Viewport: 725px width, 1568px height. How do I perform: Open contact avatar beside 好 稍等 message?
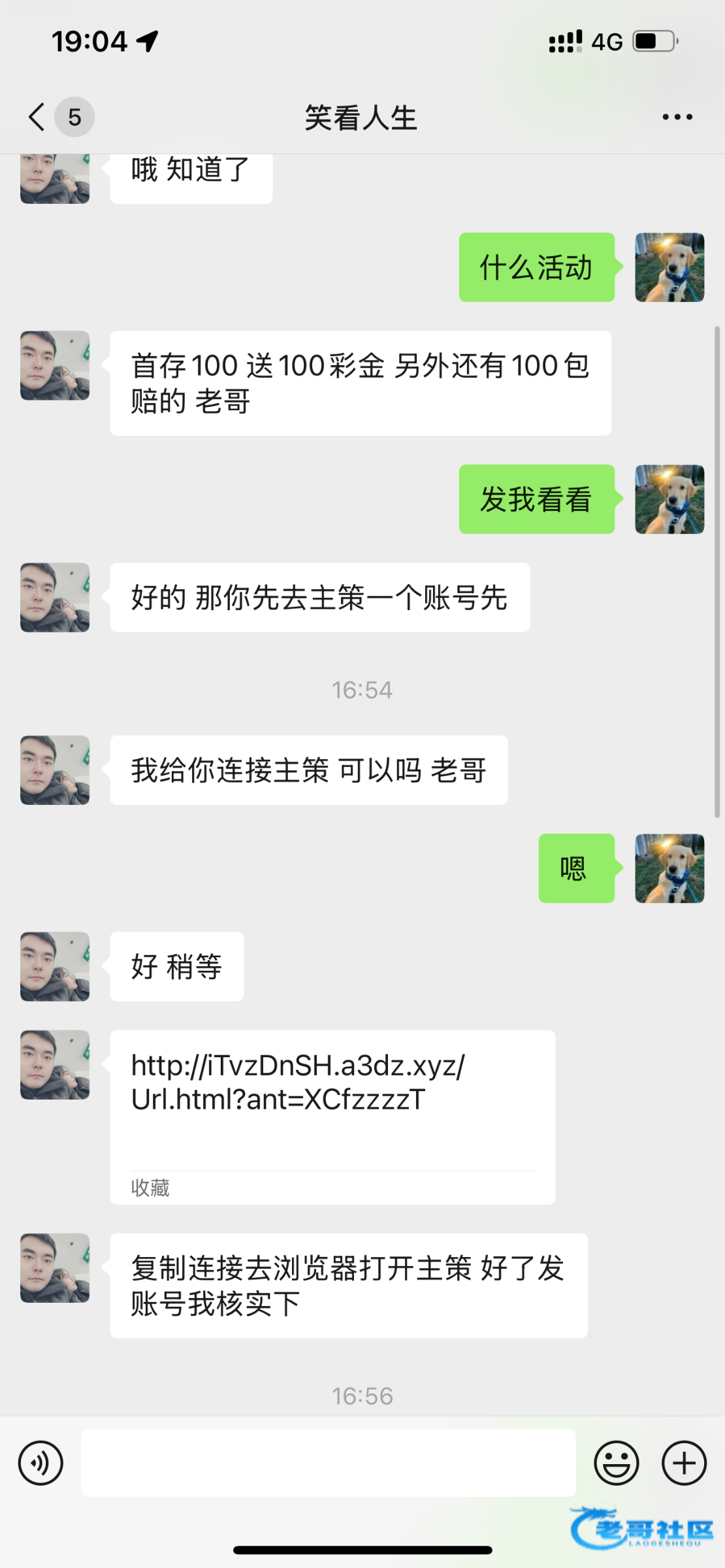click(55, 966)
